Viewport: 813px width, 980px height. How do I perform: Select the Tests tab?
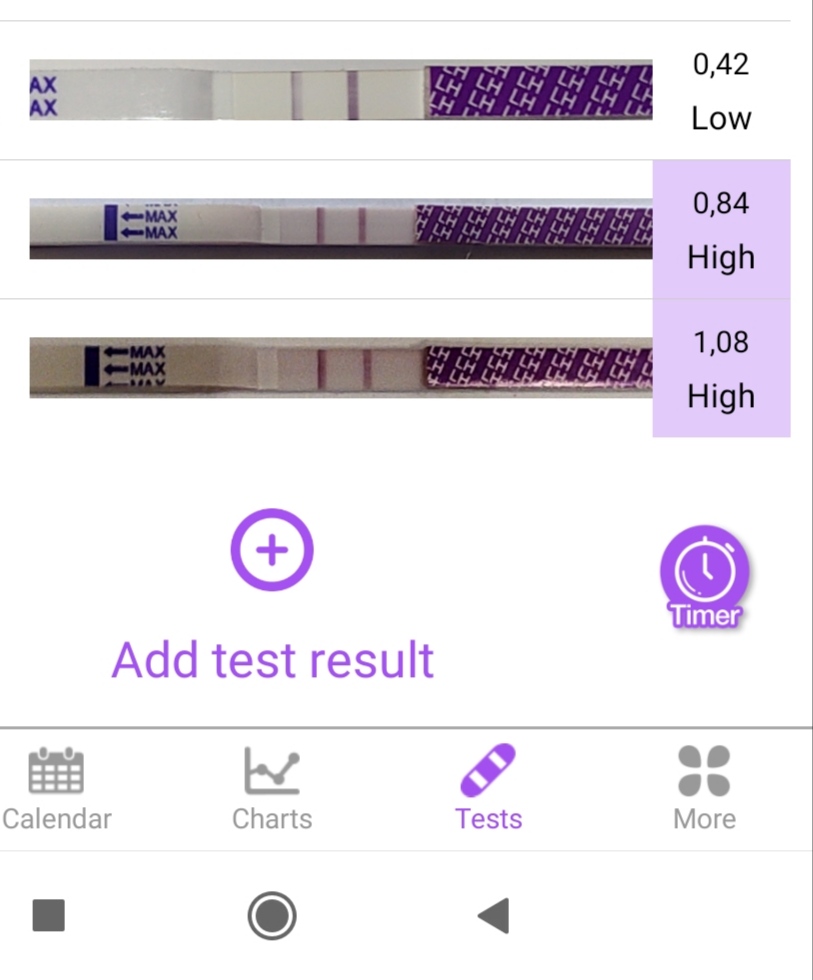pyautogui.click(x=488, y=789)
